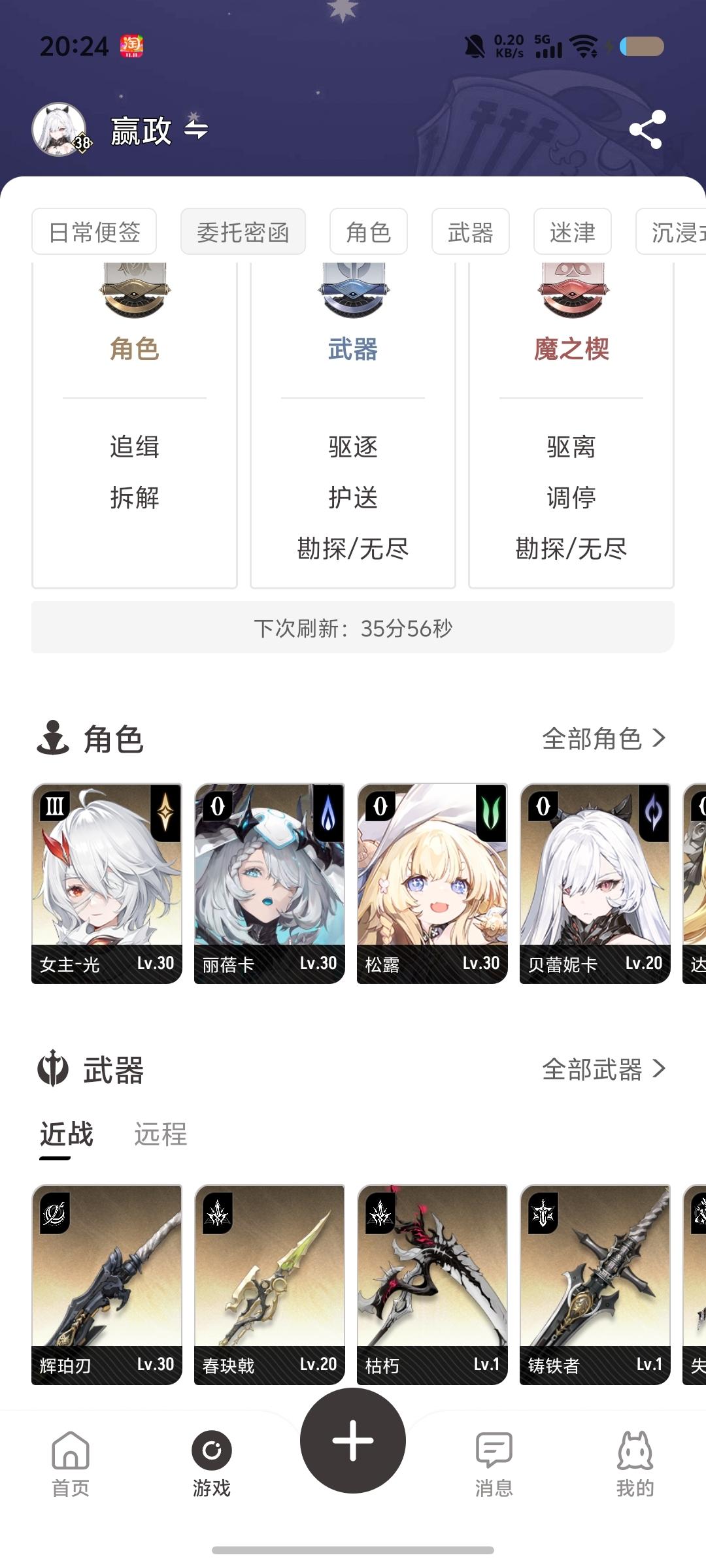Open weapon card 春玦戟
The width and height of the screenshot is (706, 1568).
[x=269, y=1284]
